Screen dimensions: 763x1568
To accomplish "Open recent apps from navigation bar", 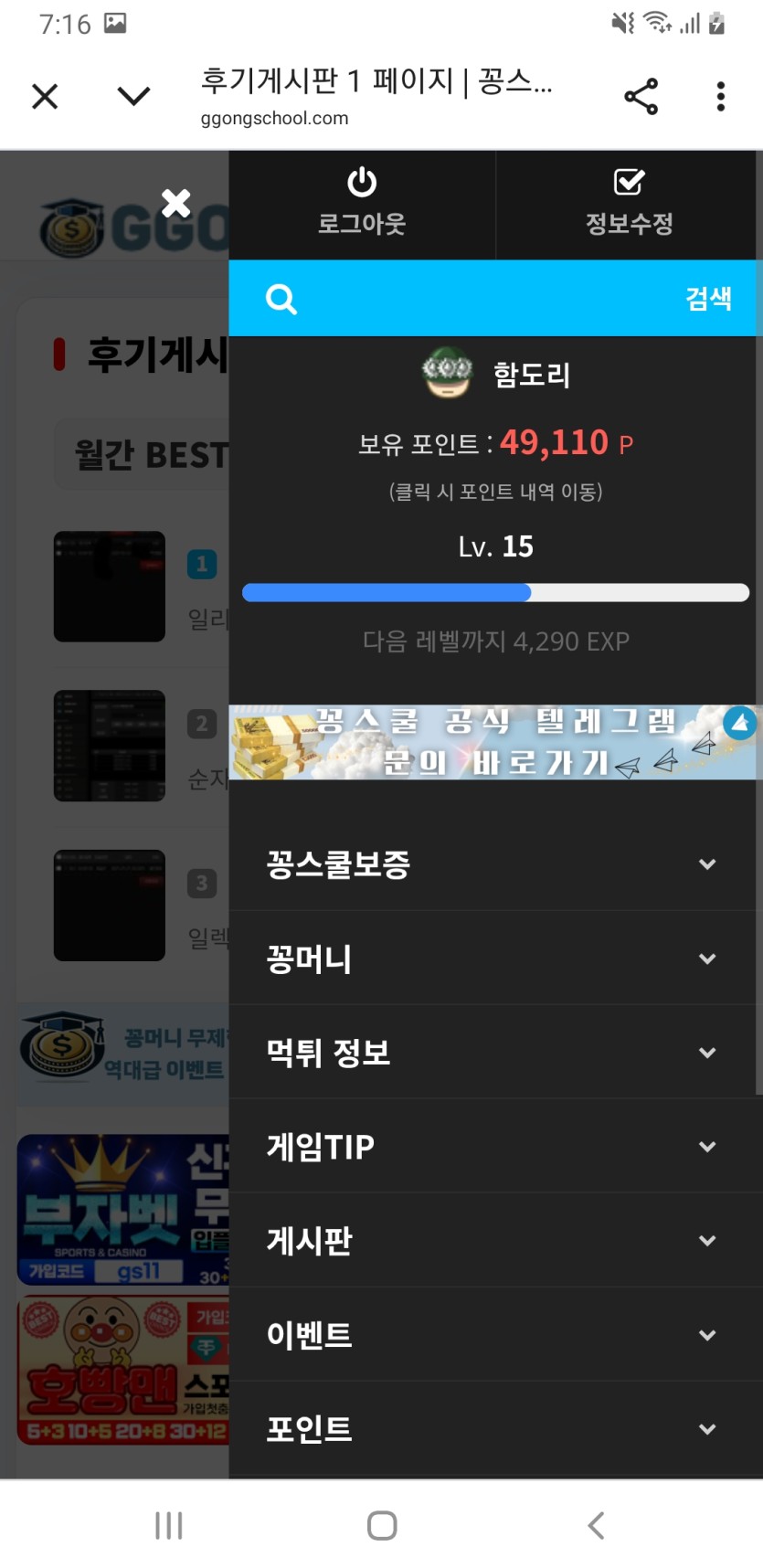I will tap(169, 1525).
